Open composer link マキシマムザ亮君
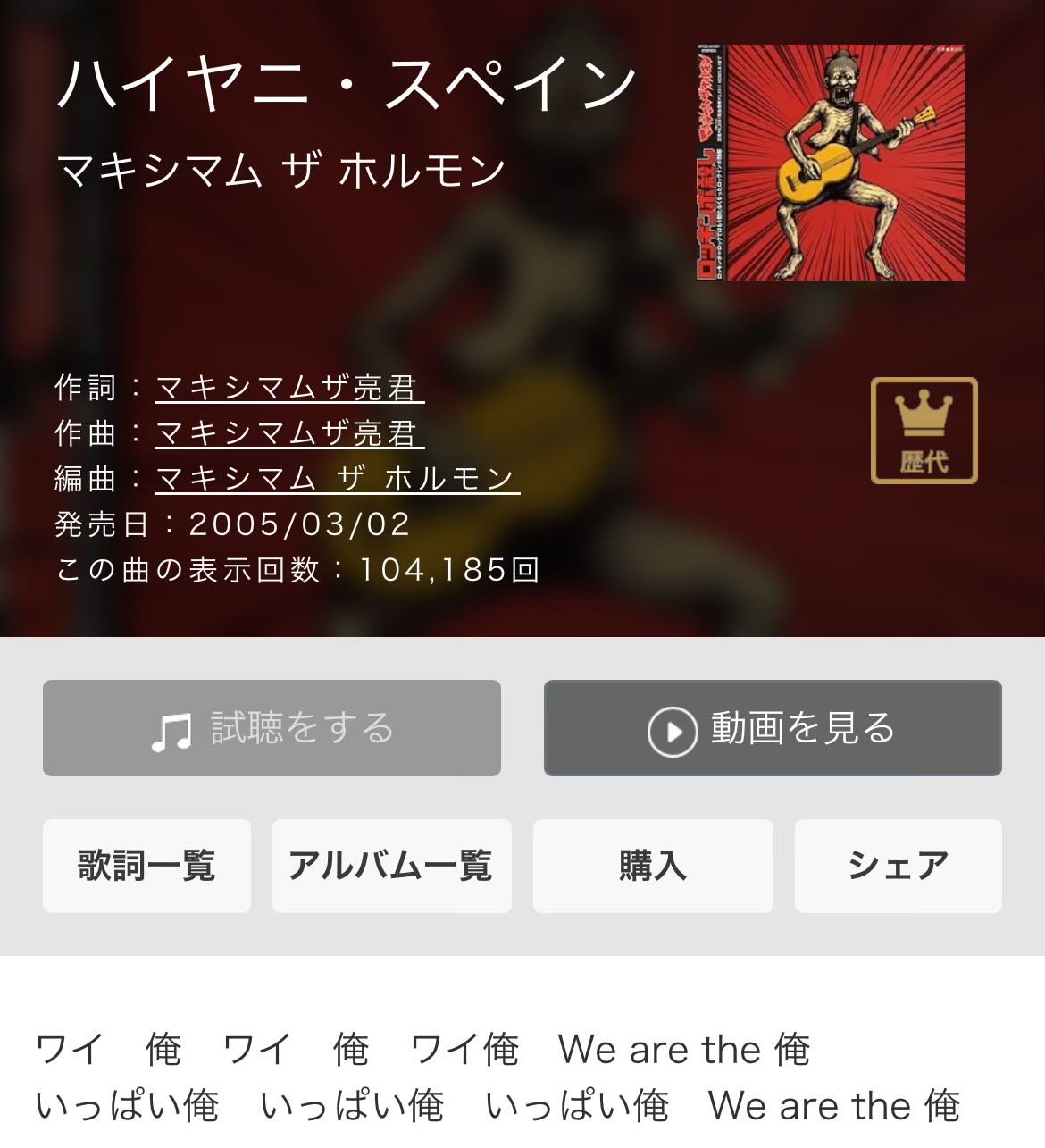Image resolution: width=1045 pixels, height=1148 pixels. (x=288, y=433)
